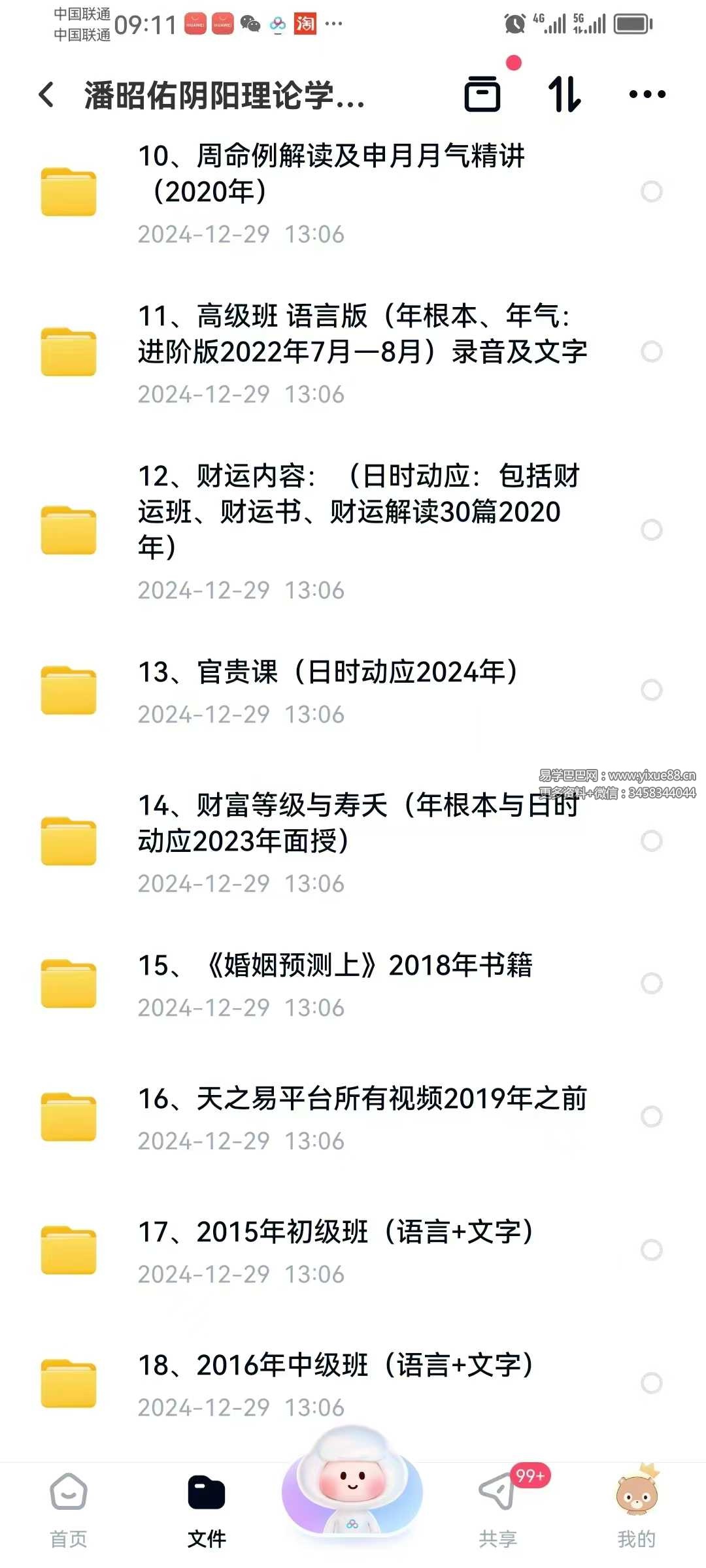This screenshot has height=1568, width=706.
Task: Go back from the folder view
Action: [x=47, y=95]
